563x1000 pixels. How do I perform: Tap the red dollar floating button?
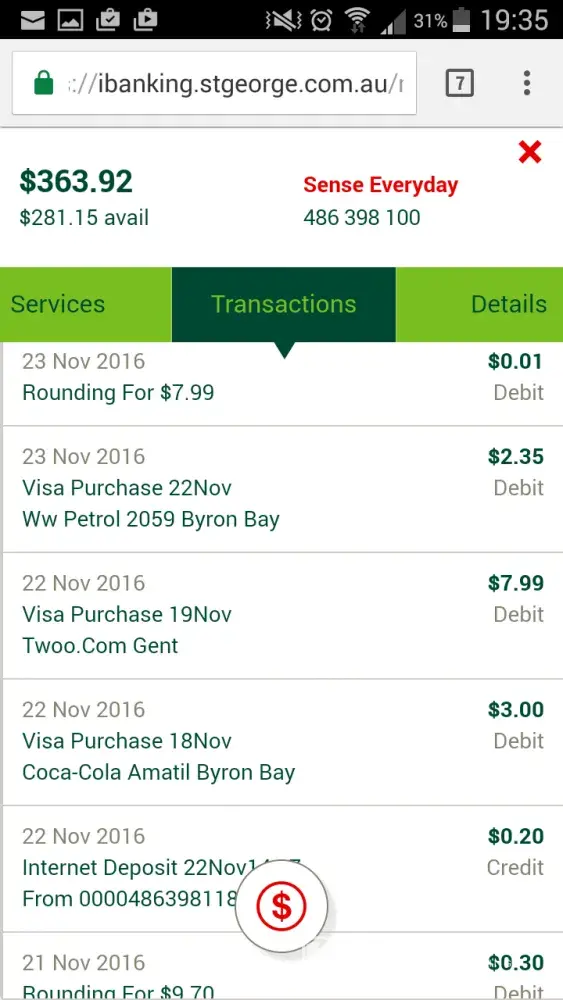tap(281, 906)
